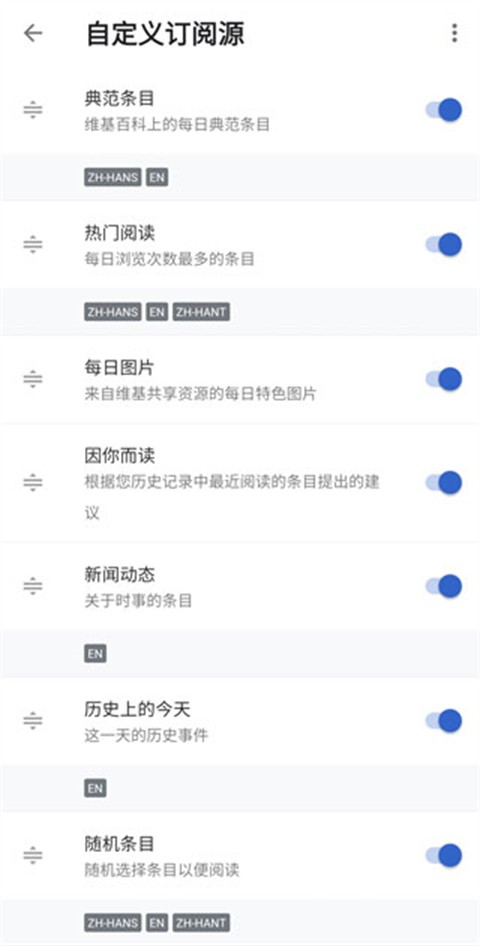Turn off 历史上的今天 switch
Image resolution: width=480 pixels, height=946 pixels.
[444, 720]
